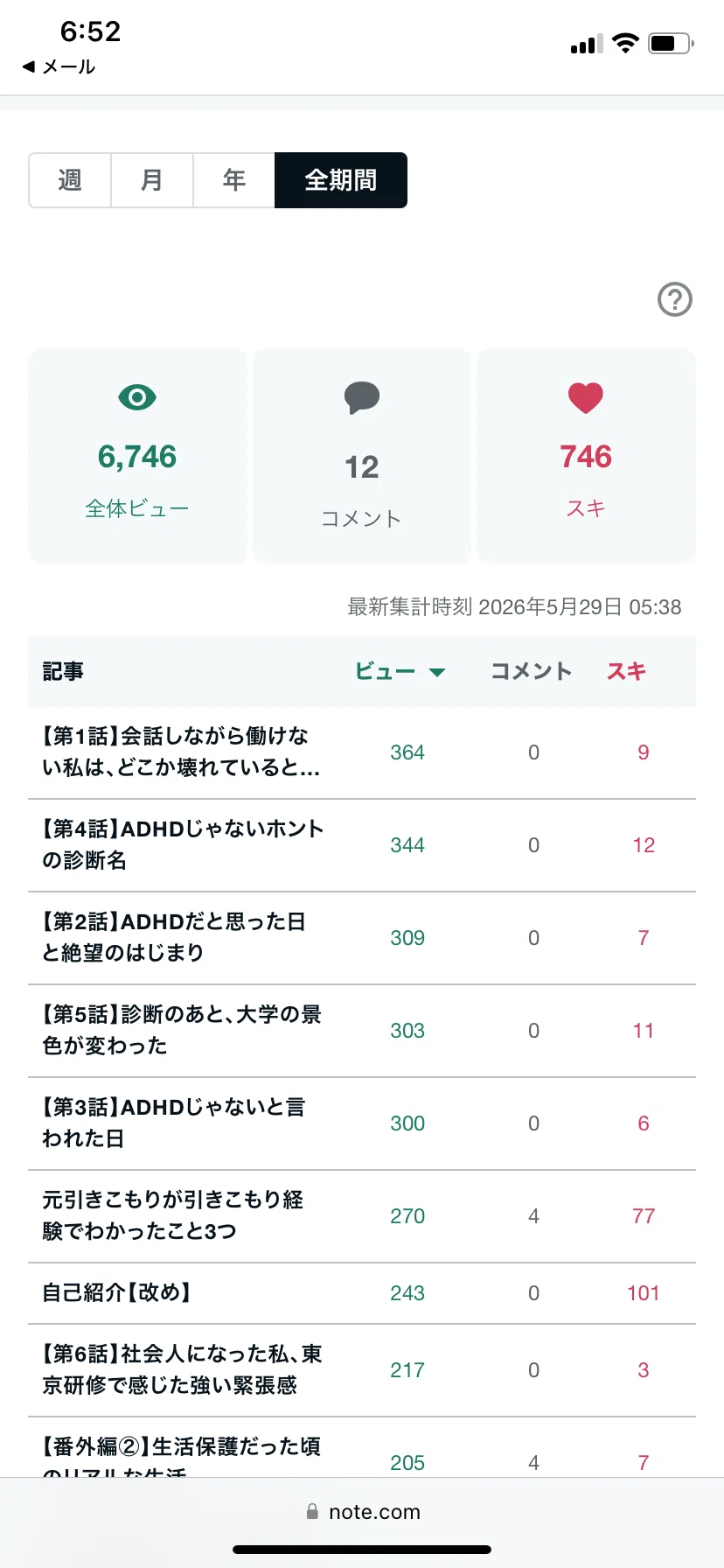Tap the note.com address bar

tap(362, 1512)
